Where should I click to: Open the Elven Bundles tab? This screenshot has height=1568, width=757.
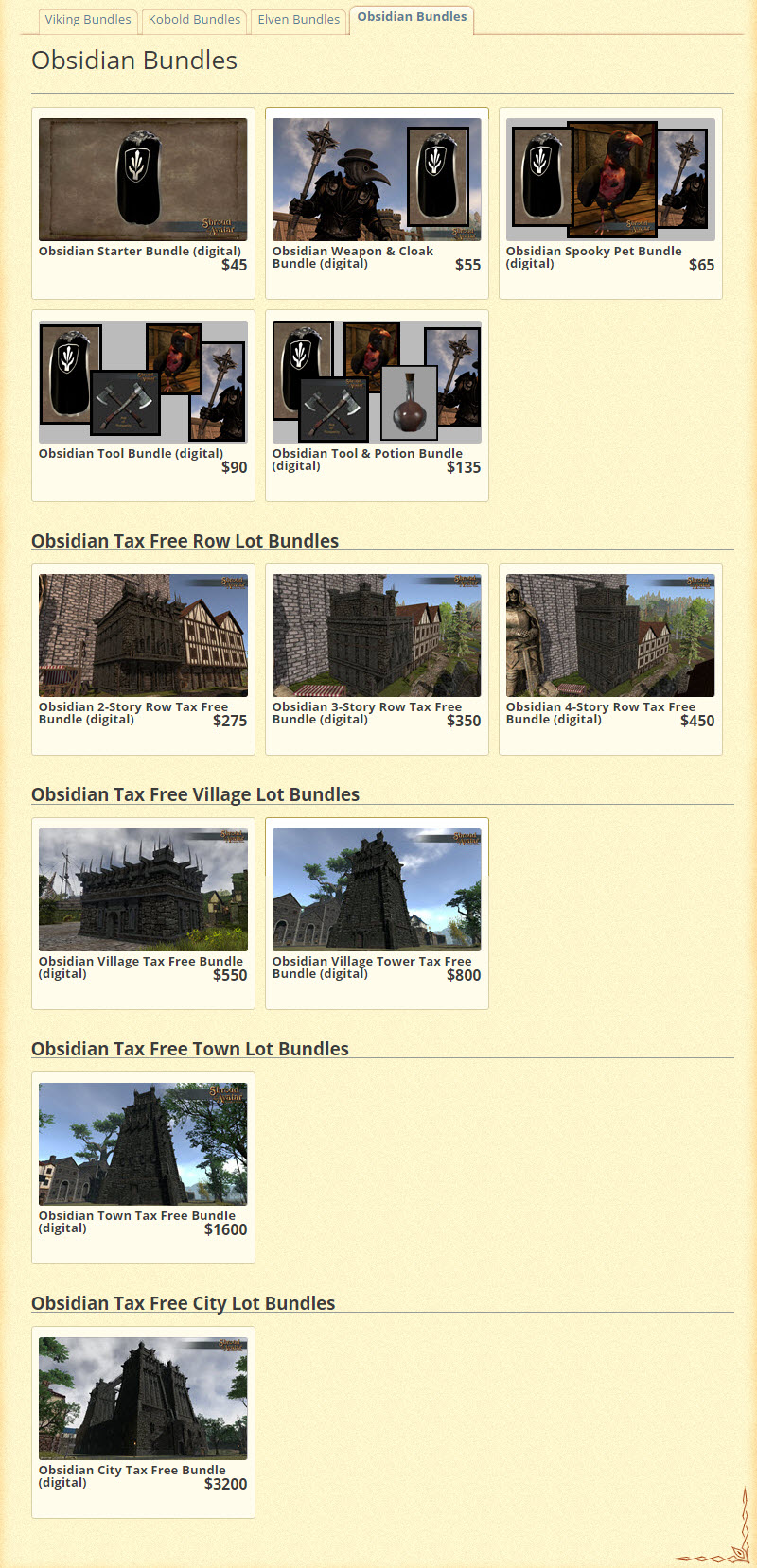pyautogui.click(x=298, y=20)
